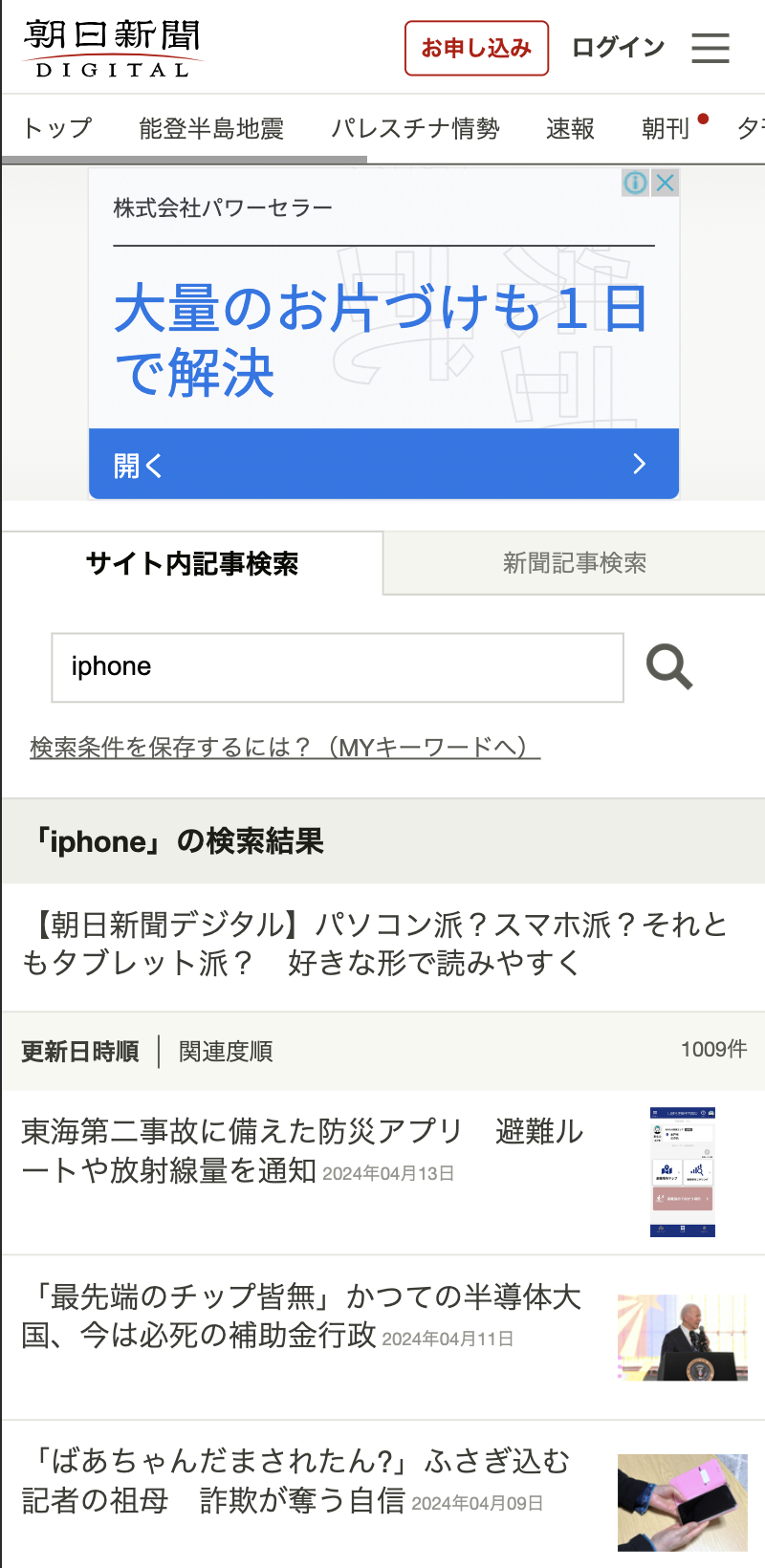Go to the トップ tab
The width and height of the screenshot is (765, 1568).
click(x=57, y=128)
